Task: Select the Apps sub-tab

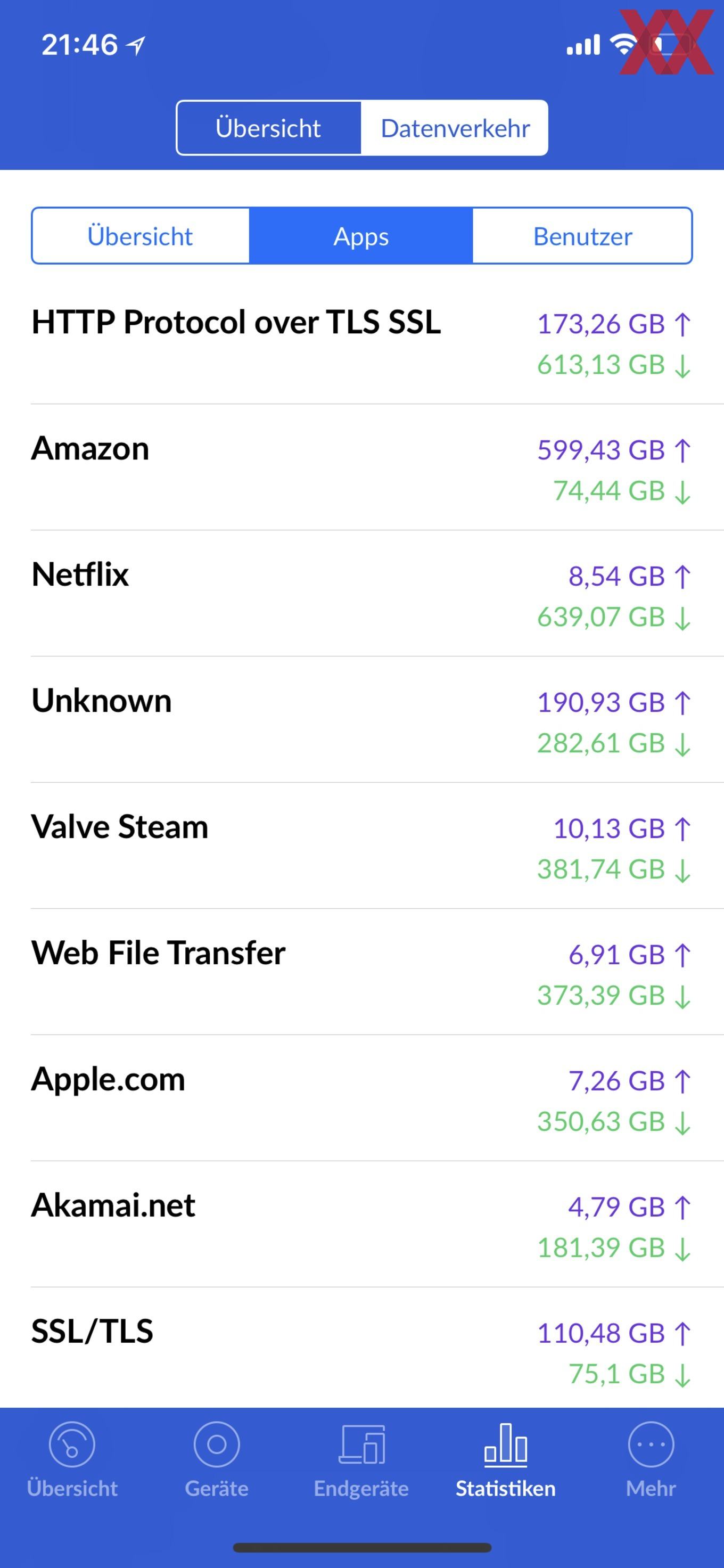Action: 361,235
